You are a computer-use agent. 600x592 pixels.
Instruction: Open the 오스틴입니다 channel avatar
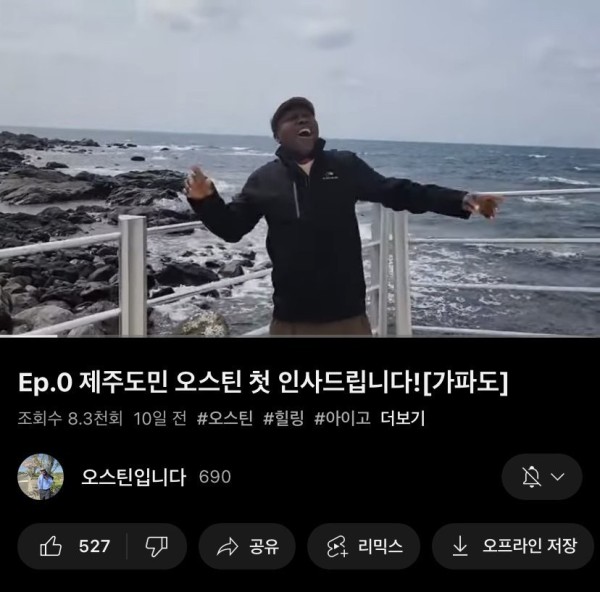(41, 477)
